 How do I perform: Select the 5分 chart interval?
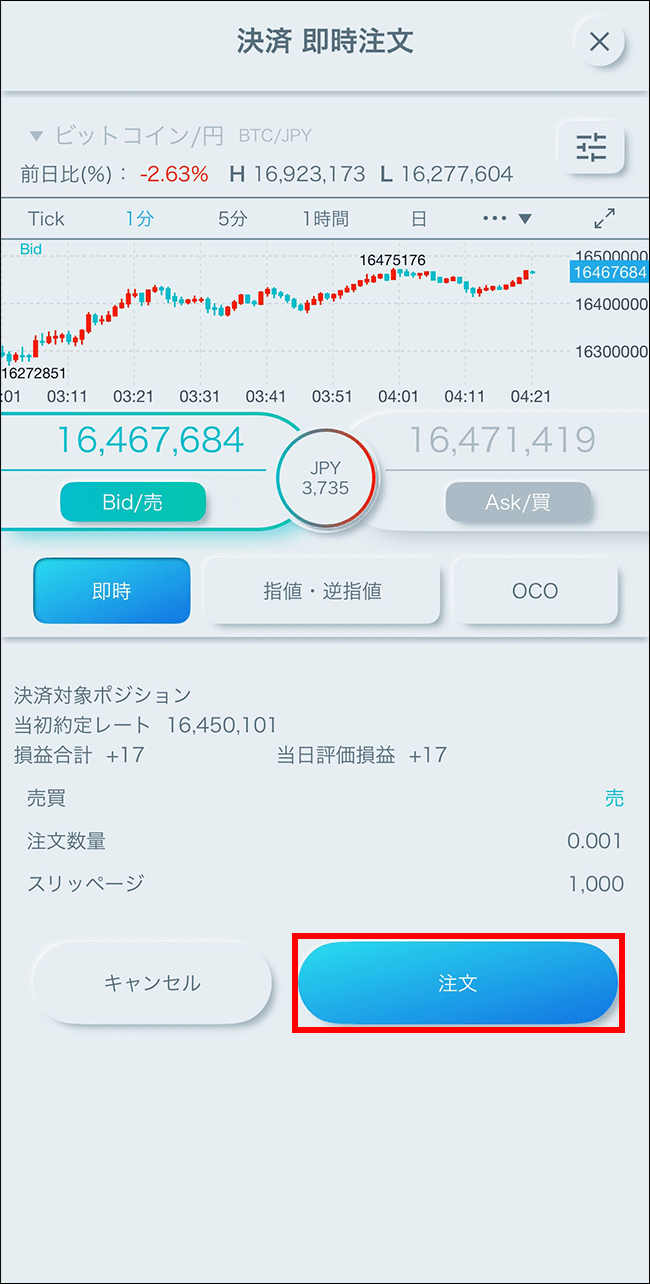click(x=232, y=219)
